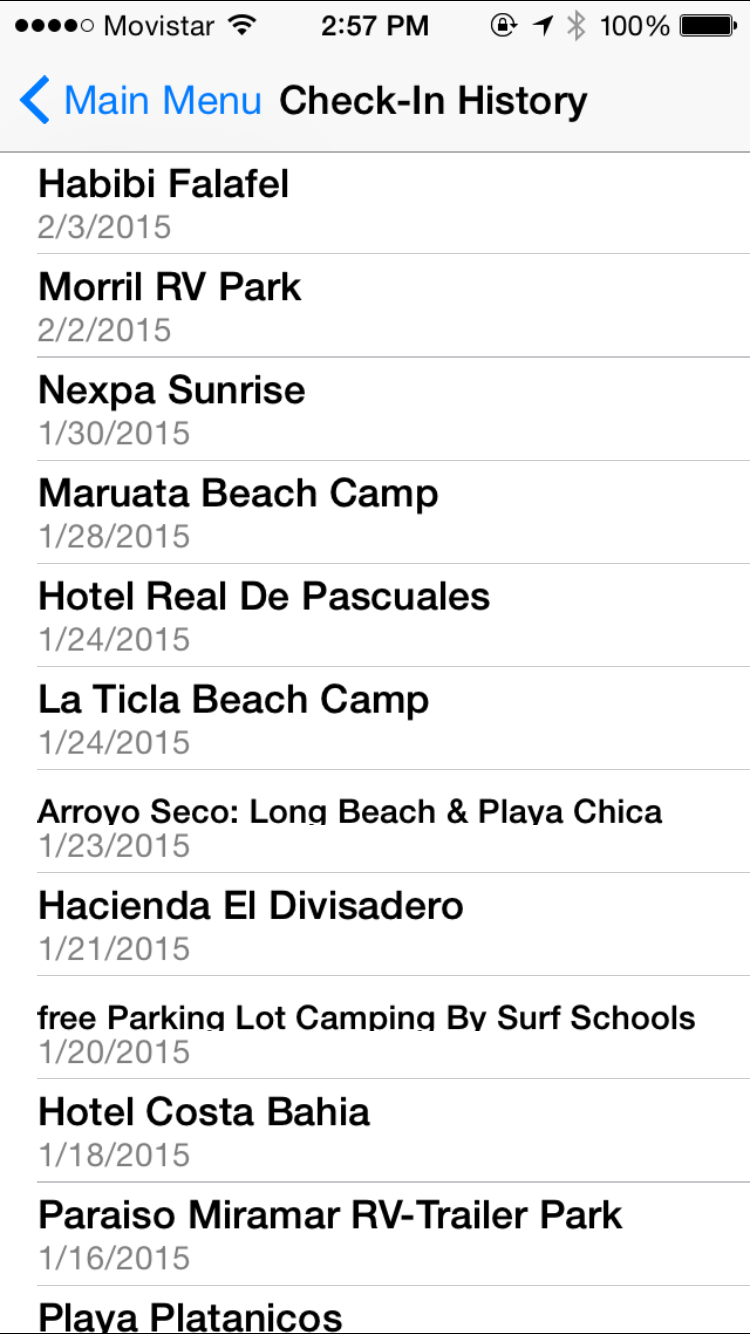The height and width of the screenshot is (1334, 750).
Task: View the Hotel Costa Bahia check-in
Action: tap(375, 1131)
